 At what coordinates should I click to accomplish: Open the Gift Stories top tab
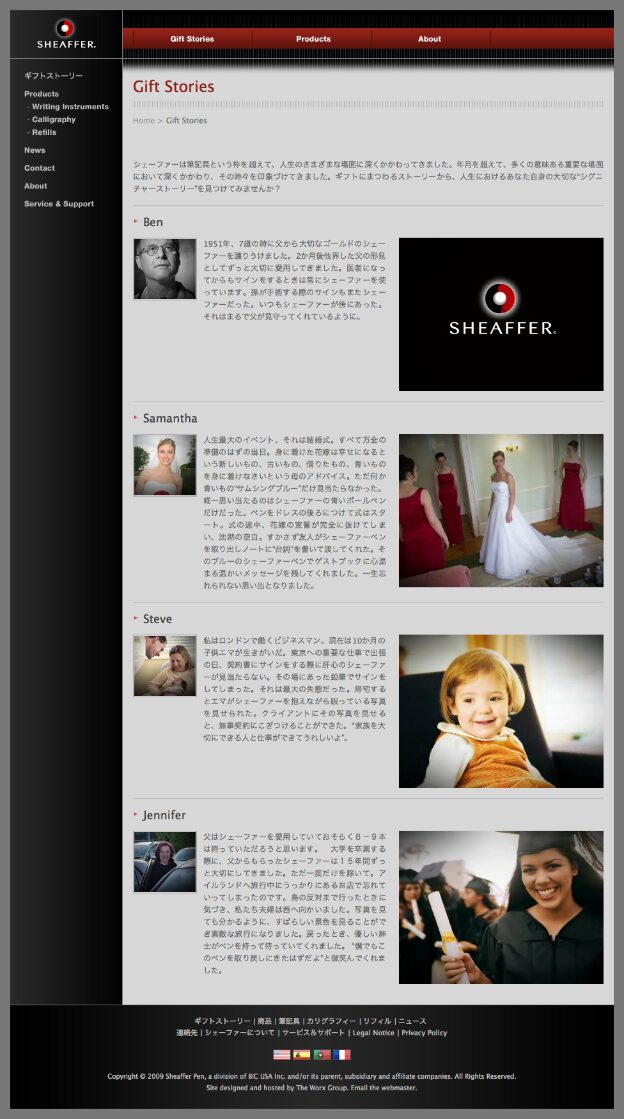[192, 39]
